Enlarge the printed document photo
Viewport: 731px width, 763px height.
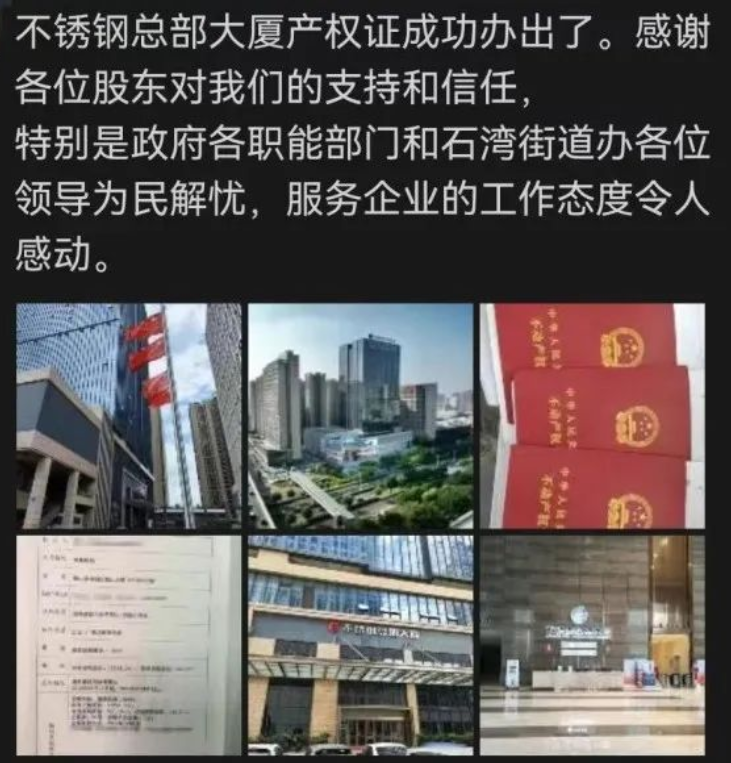[128, 645]
